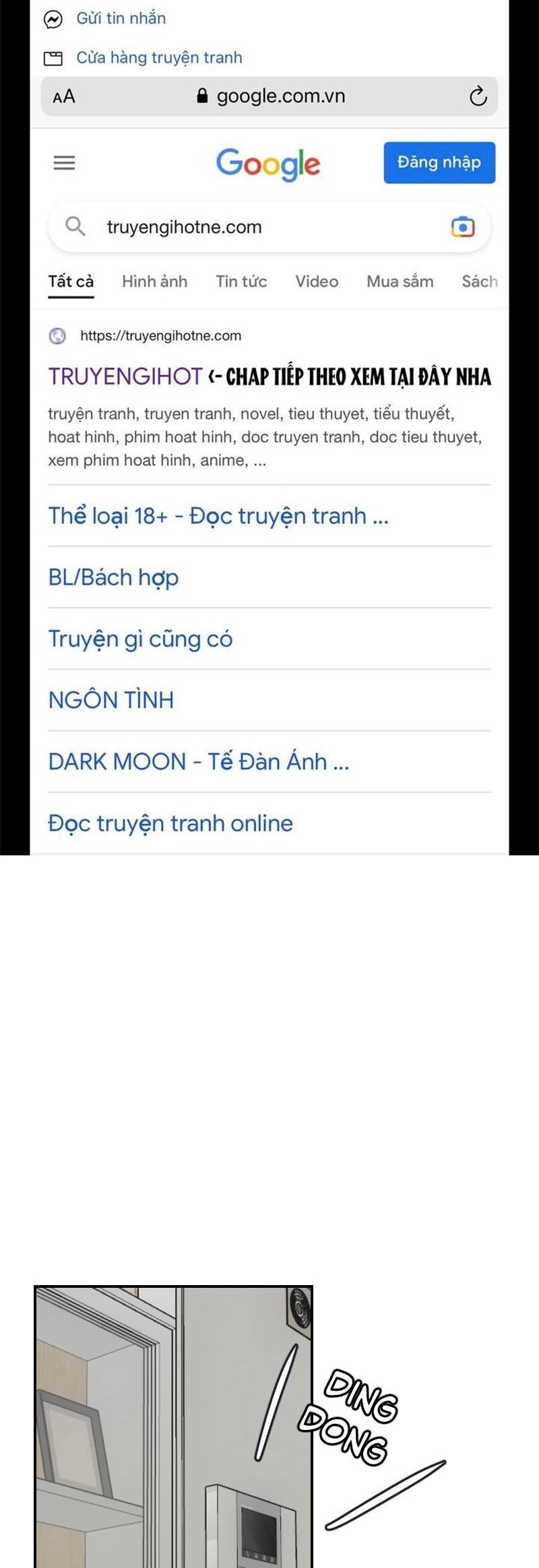Open the Sách results tab
This screenshot has height=1568, width=539.
click(480, 282)
